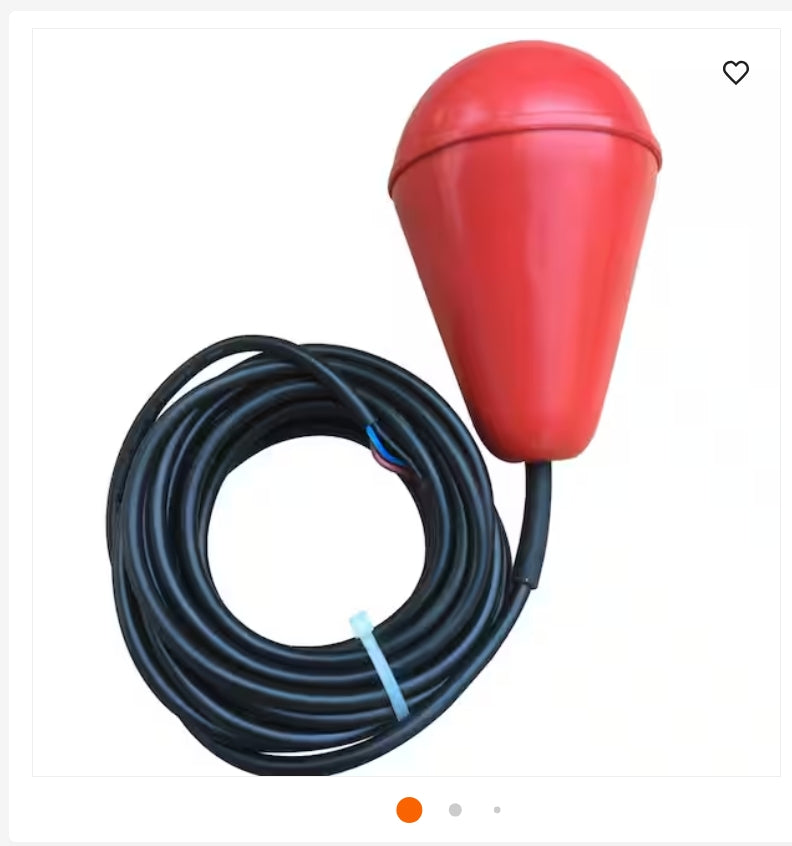Jump to the second image dot

455,810
